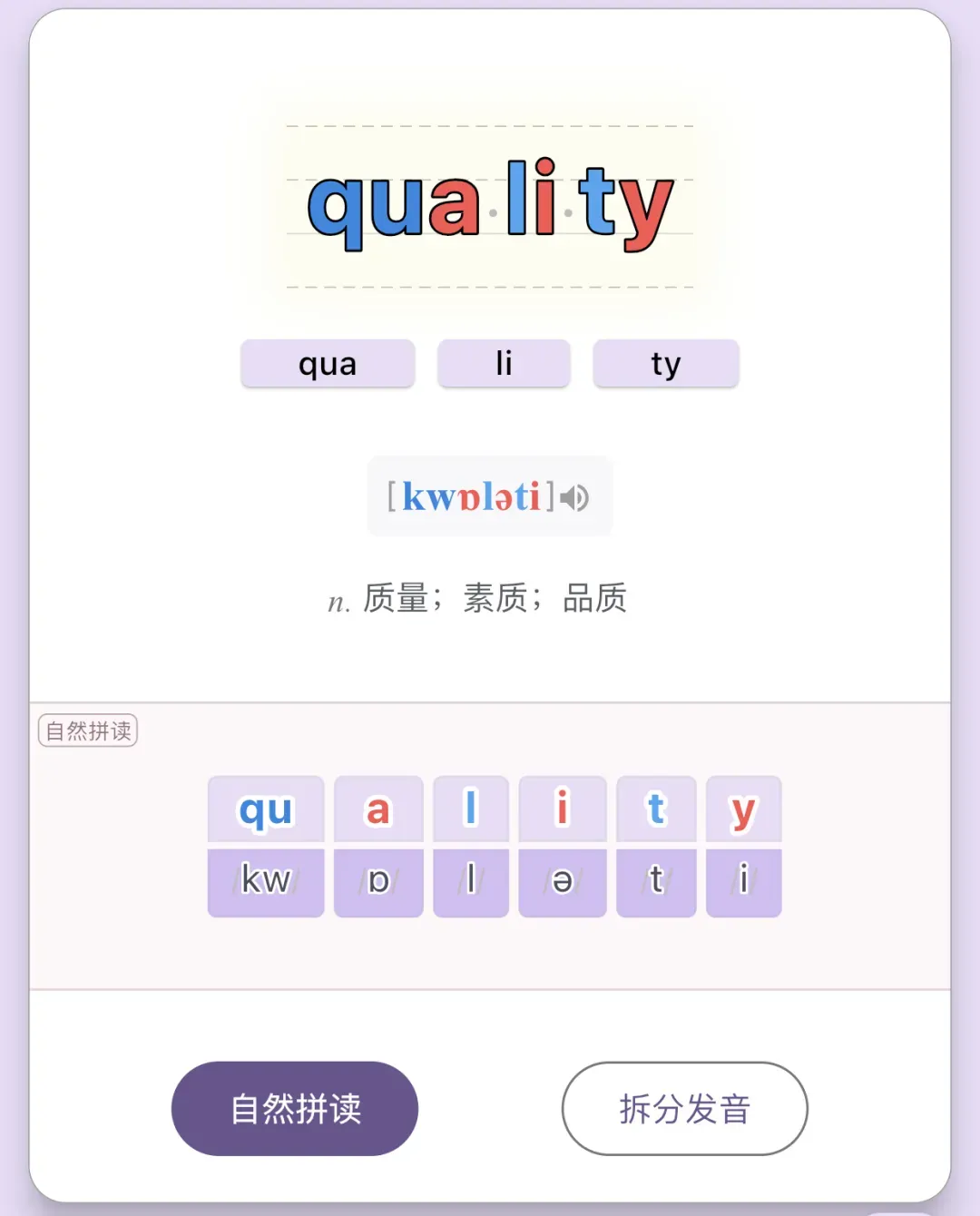The image size is (980, 1216).
Task: Switch to 自然拼读 mode button
Action: 295,1109
